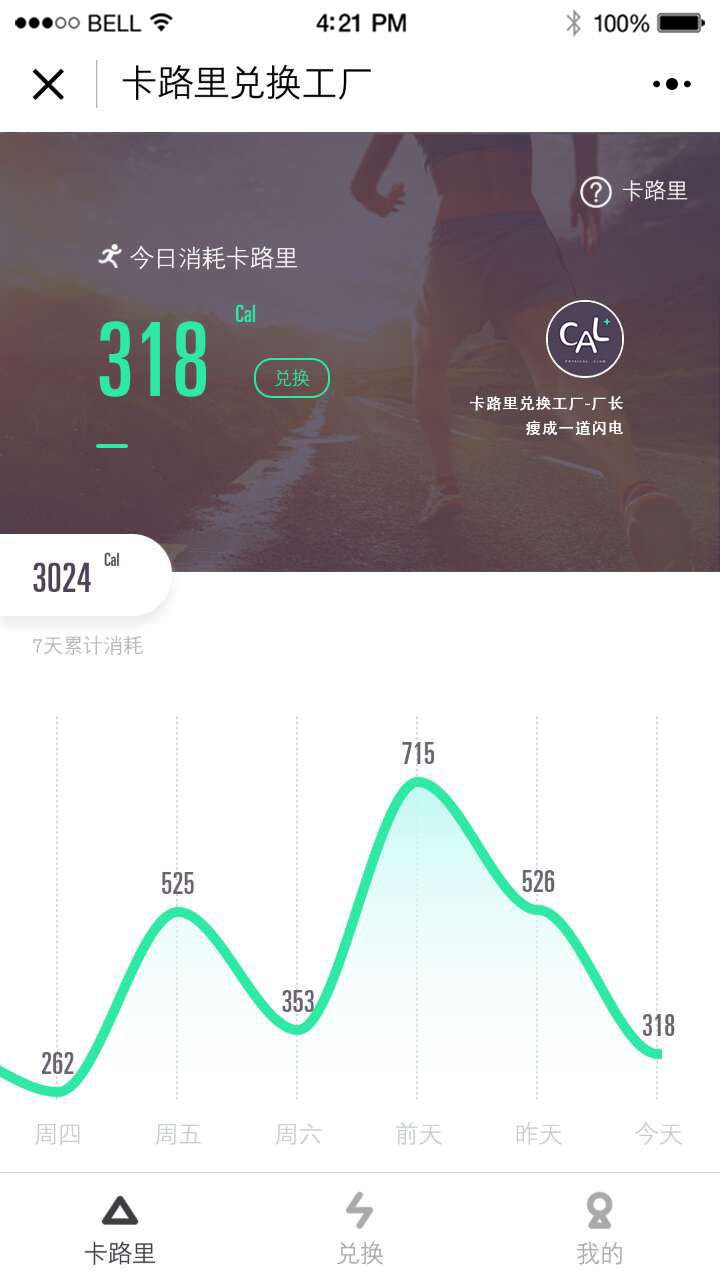Close the 卡路里兑换工厂 mini program
Image resolution: width=720 pixels, height=1280 pixels.
tap(48, 85)
